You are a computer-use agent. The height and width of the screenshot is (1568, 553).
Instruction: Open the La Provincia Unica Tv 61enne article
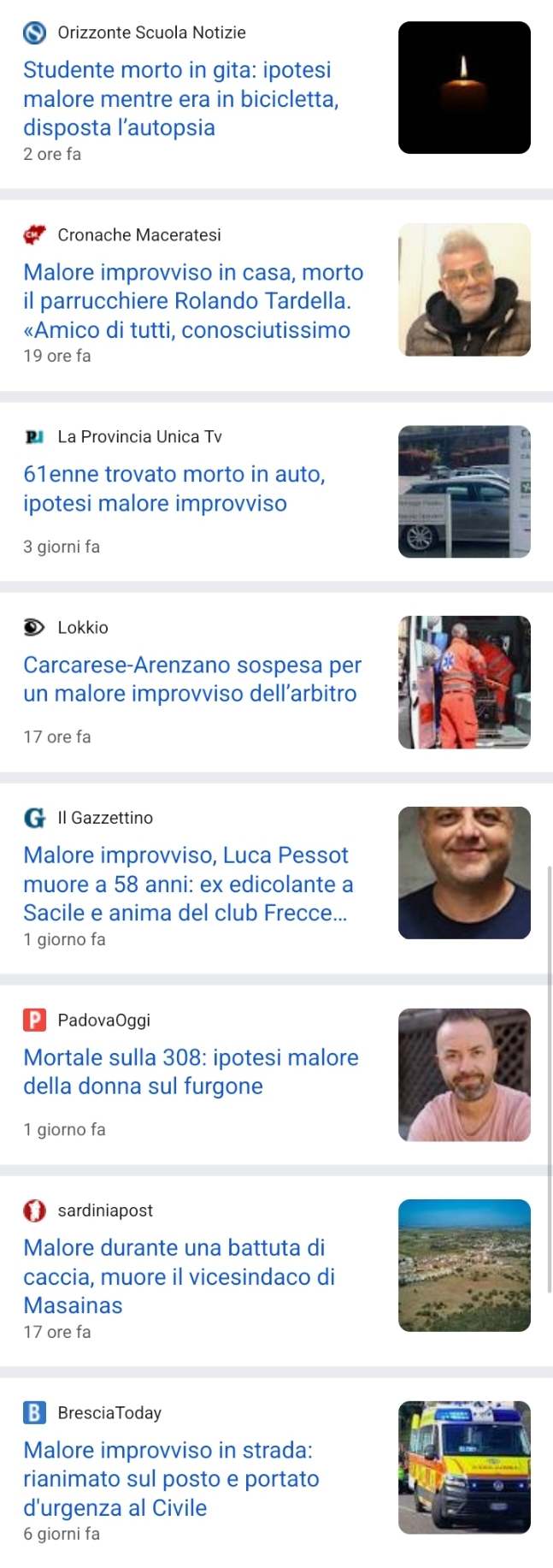[174, 488]
